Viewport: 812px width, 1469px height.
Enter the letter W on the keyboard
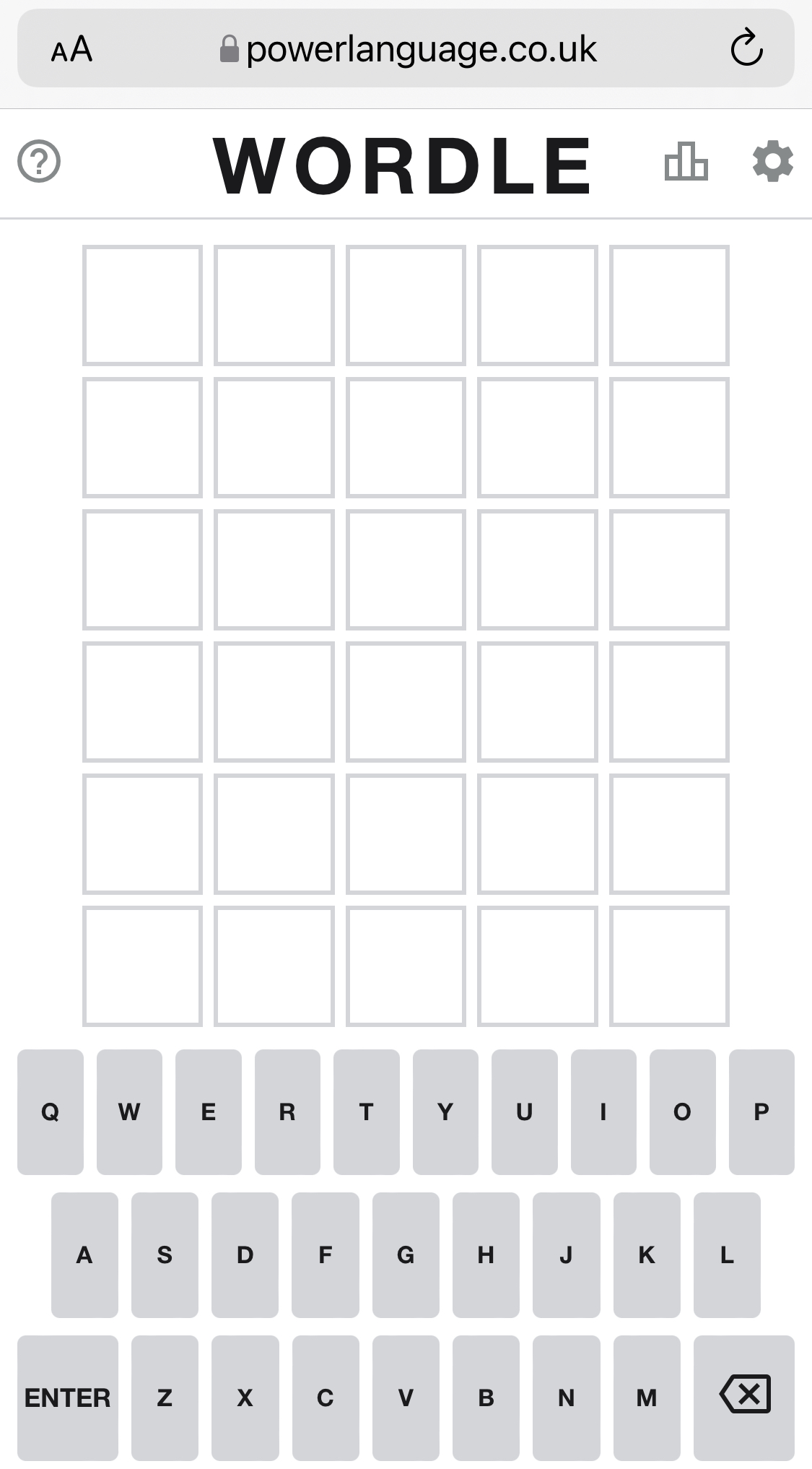pyautogui.click(x=129, y=1111)
